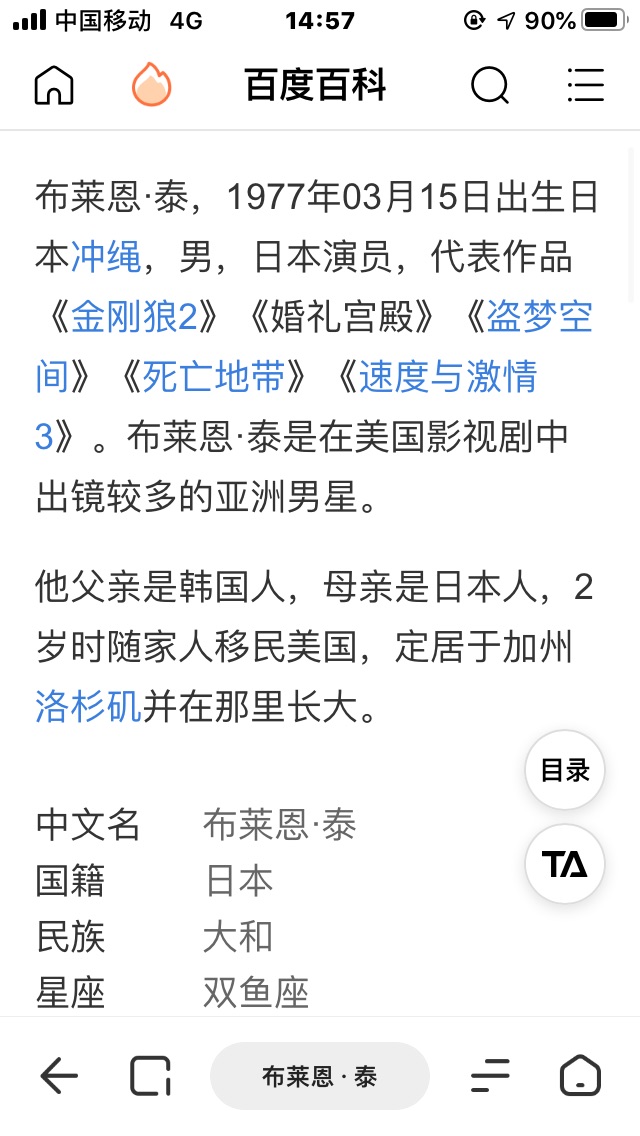Tap the floating TA button
Image resolution: width=640 pixels, height=1136 pixels.
[565, 864]
